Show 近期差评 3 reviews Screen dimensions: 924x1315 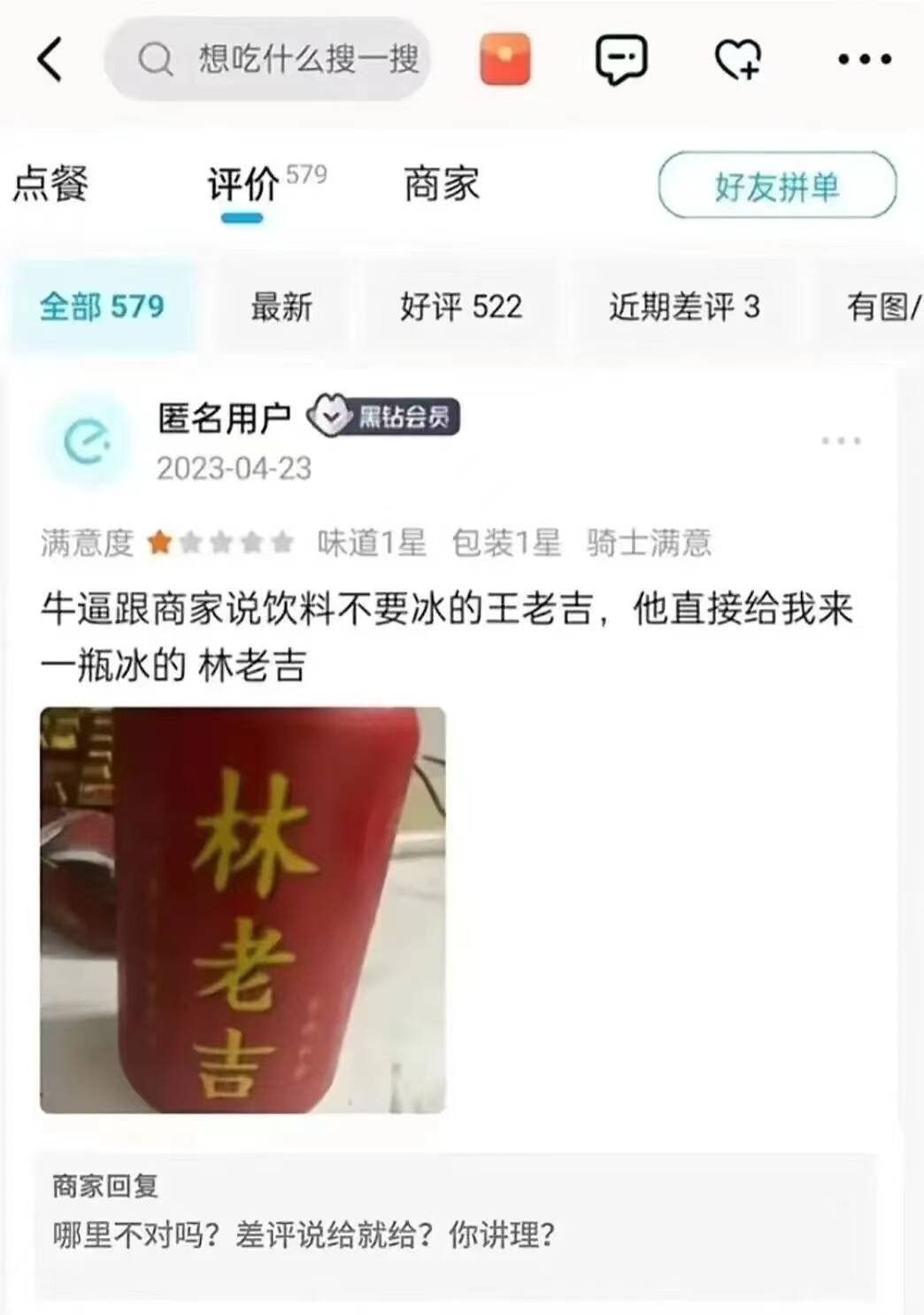pos(684,307)
